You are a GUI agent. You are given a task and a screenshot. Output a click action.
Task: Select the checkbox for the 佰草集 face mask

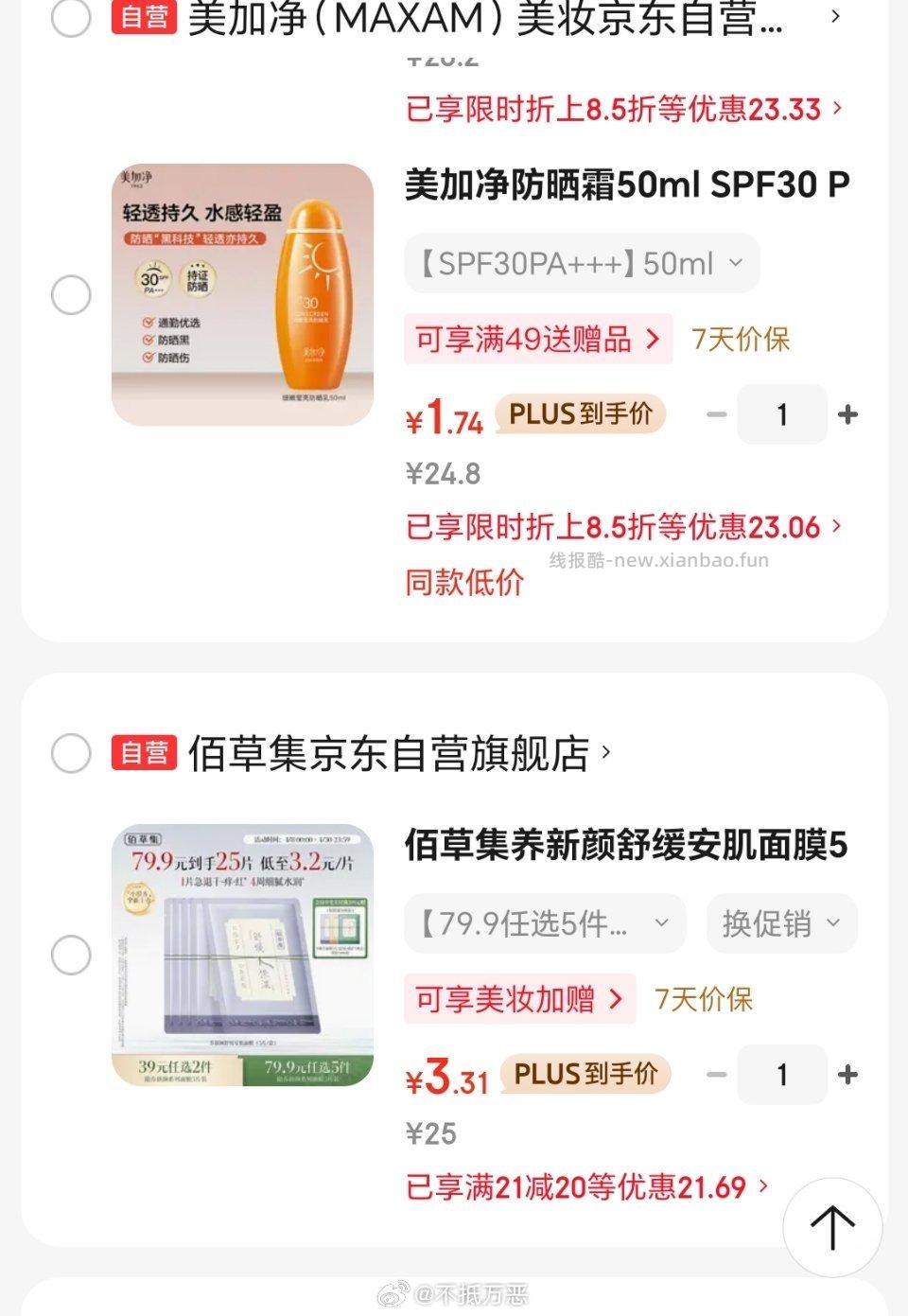click(x=70, y=956)
